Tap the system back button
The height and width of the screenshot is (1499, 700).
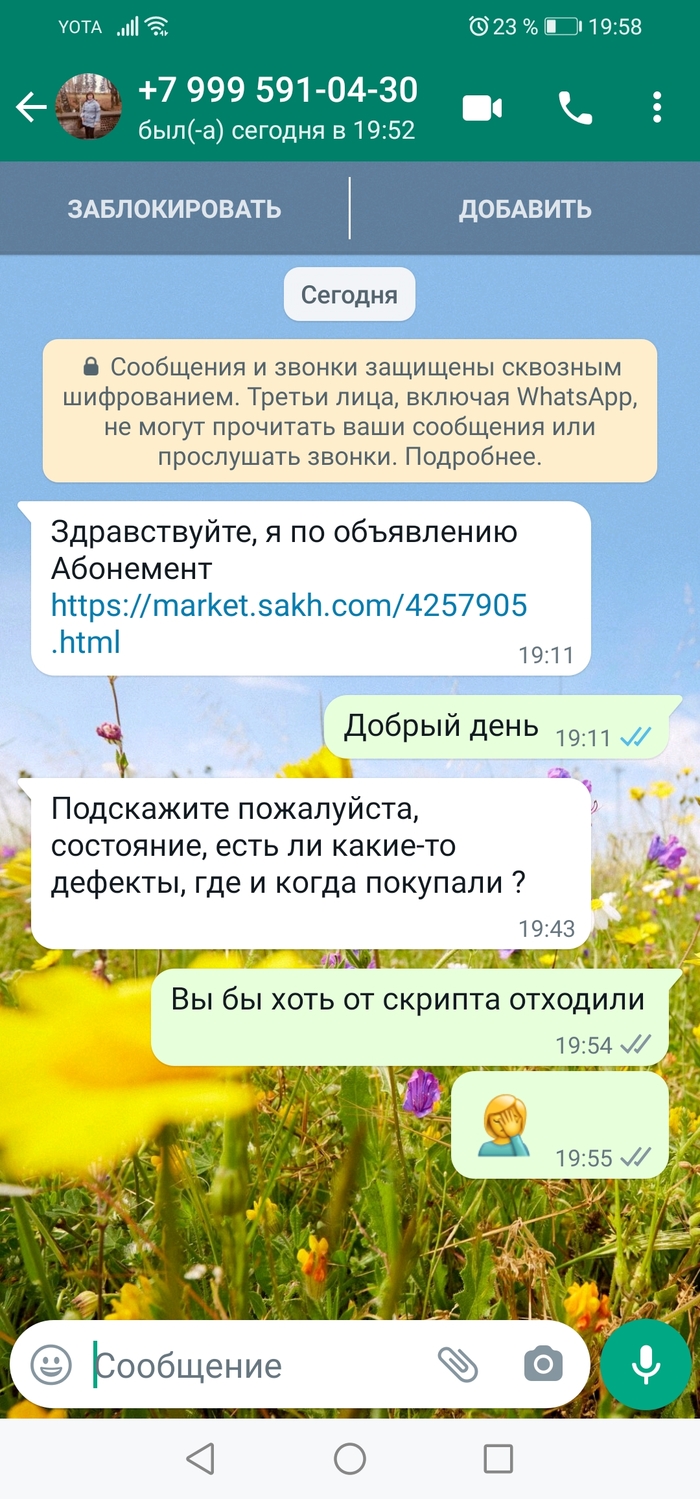(201, 1459)
